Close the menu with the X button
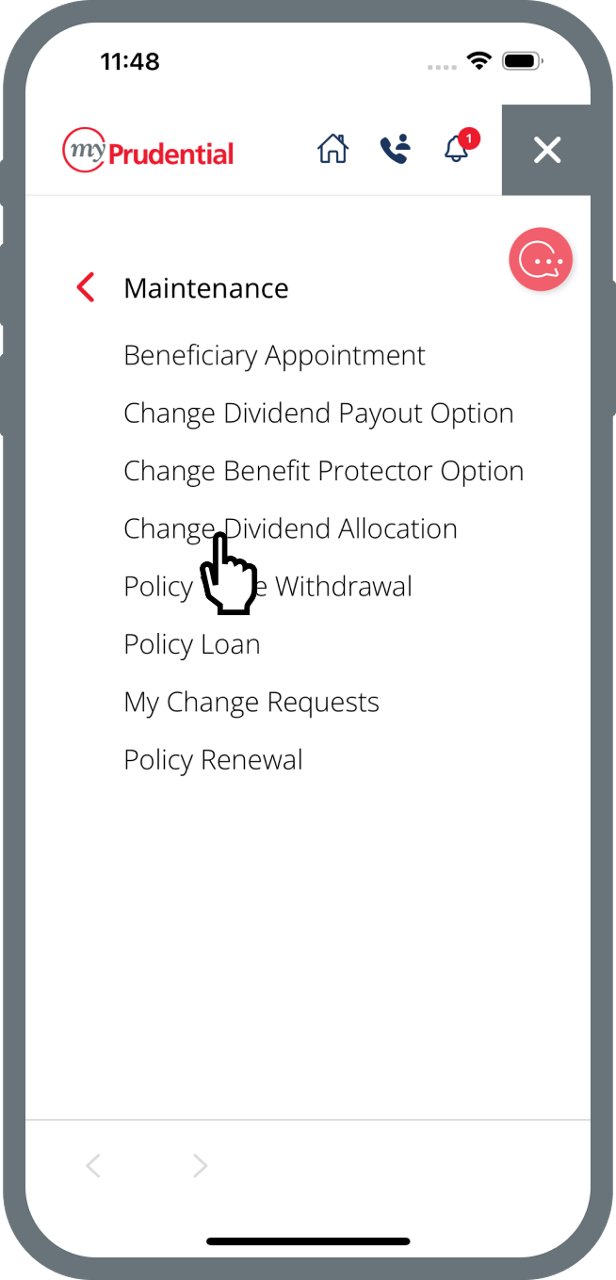 547,150
